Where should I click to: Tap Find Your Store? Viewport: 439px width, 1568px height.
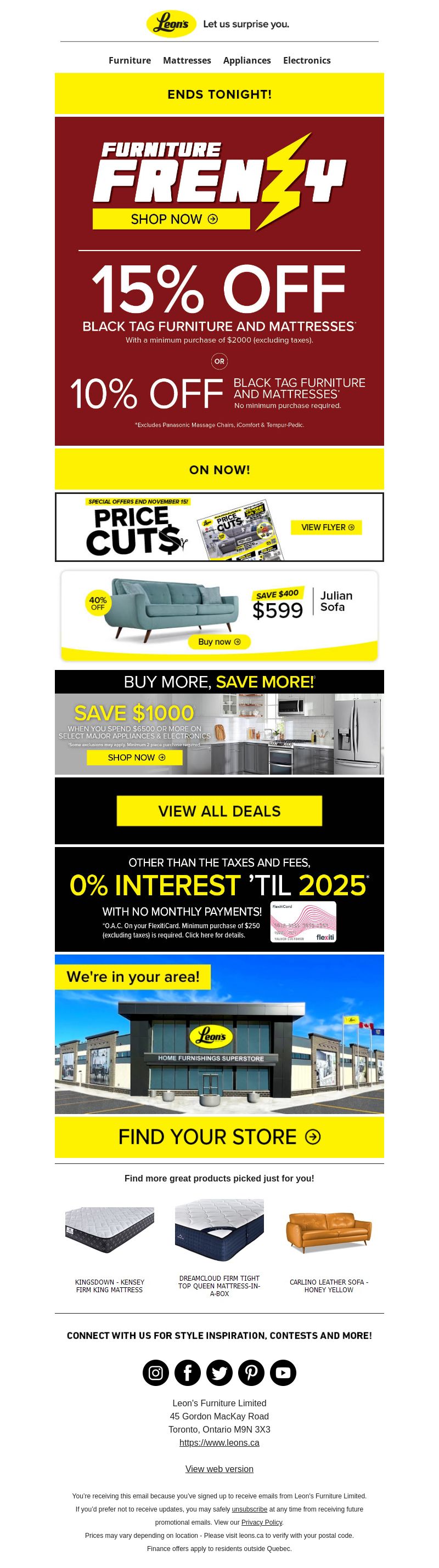tap(219, 1137)
